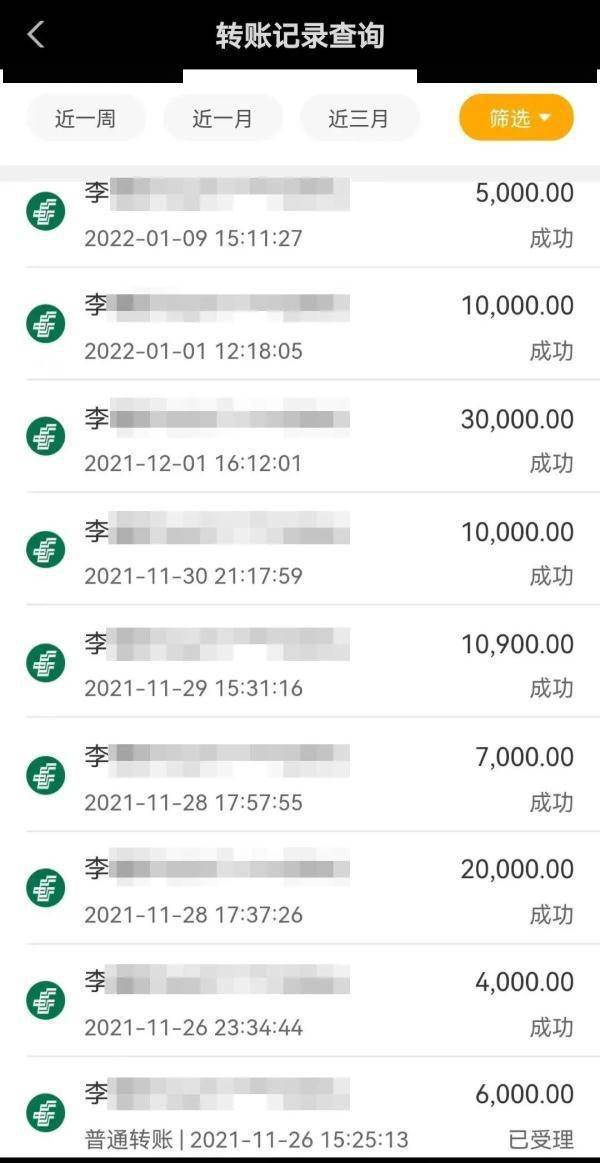This screenshot has height=1163, width=600.
Task: Open the 6,000.00 已受理 transfer
Action: click(300, 1114)
